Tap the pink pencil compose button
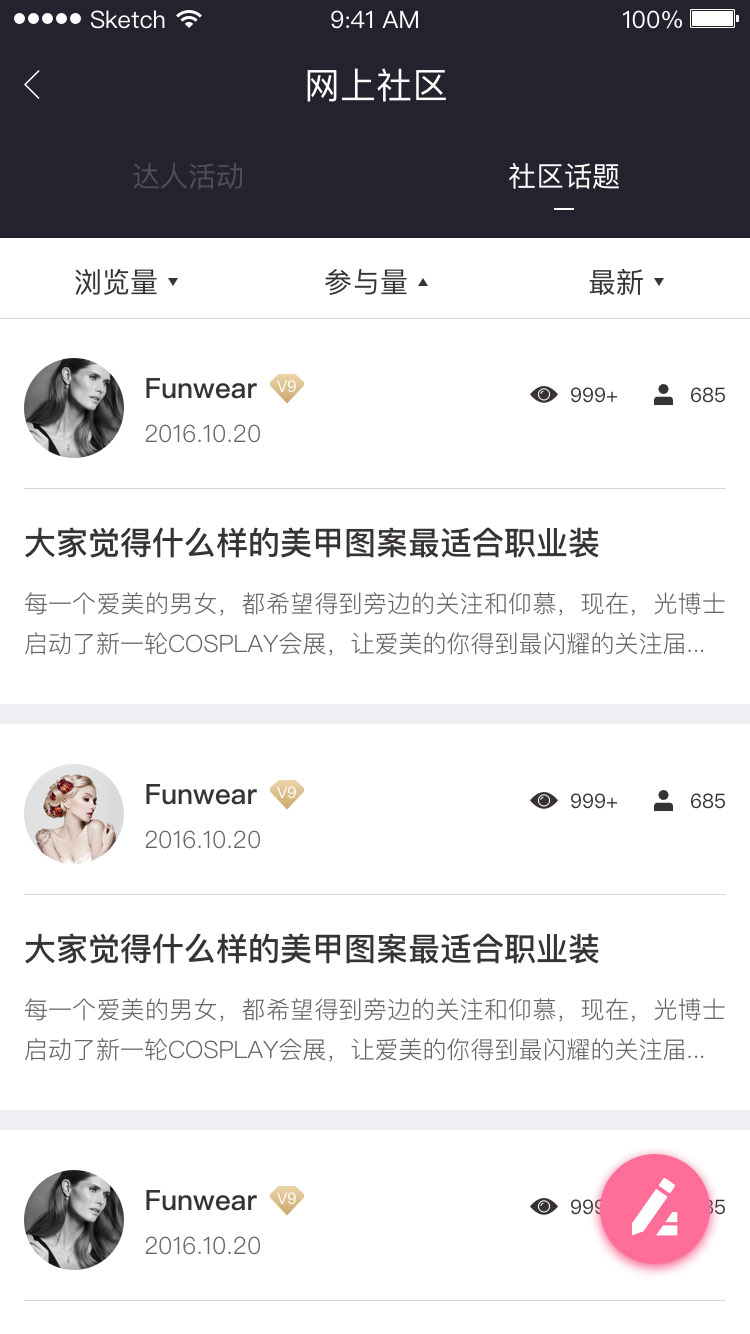The width and height of the screenshot is (750, 1334). click(654, 1210)
